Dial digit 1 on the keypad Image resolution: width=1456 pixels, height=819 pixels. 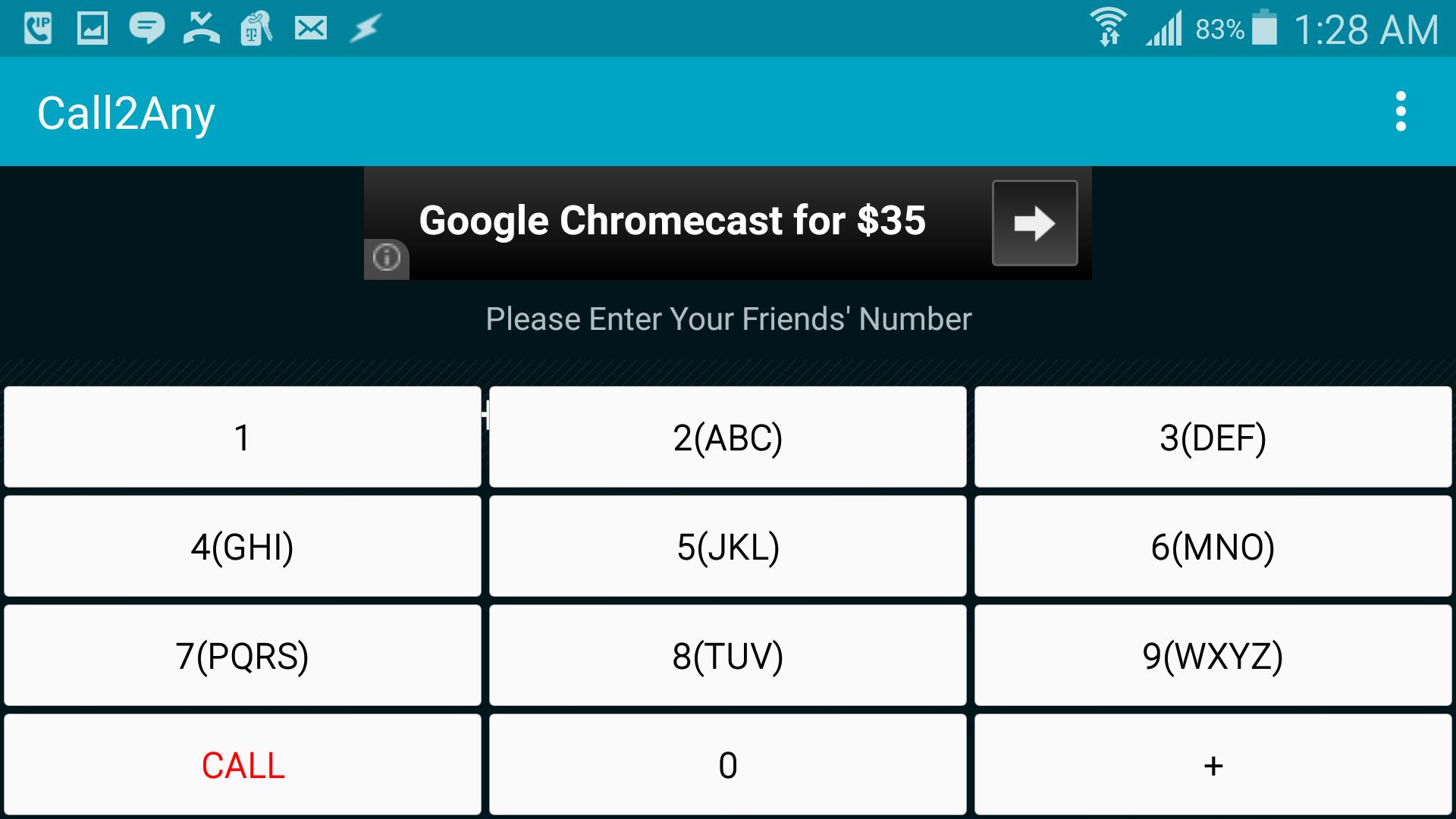click(243, 438)
